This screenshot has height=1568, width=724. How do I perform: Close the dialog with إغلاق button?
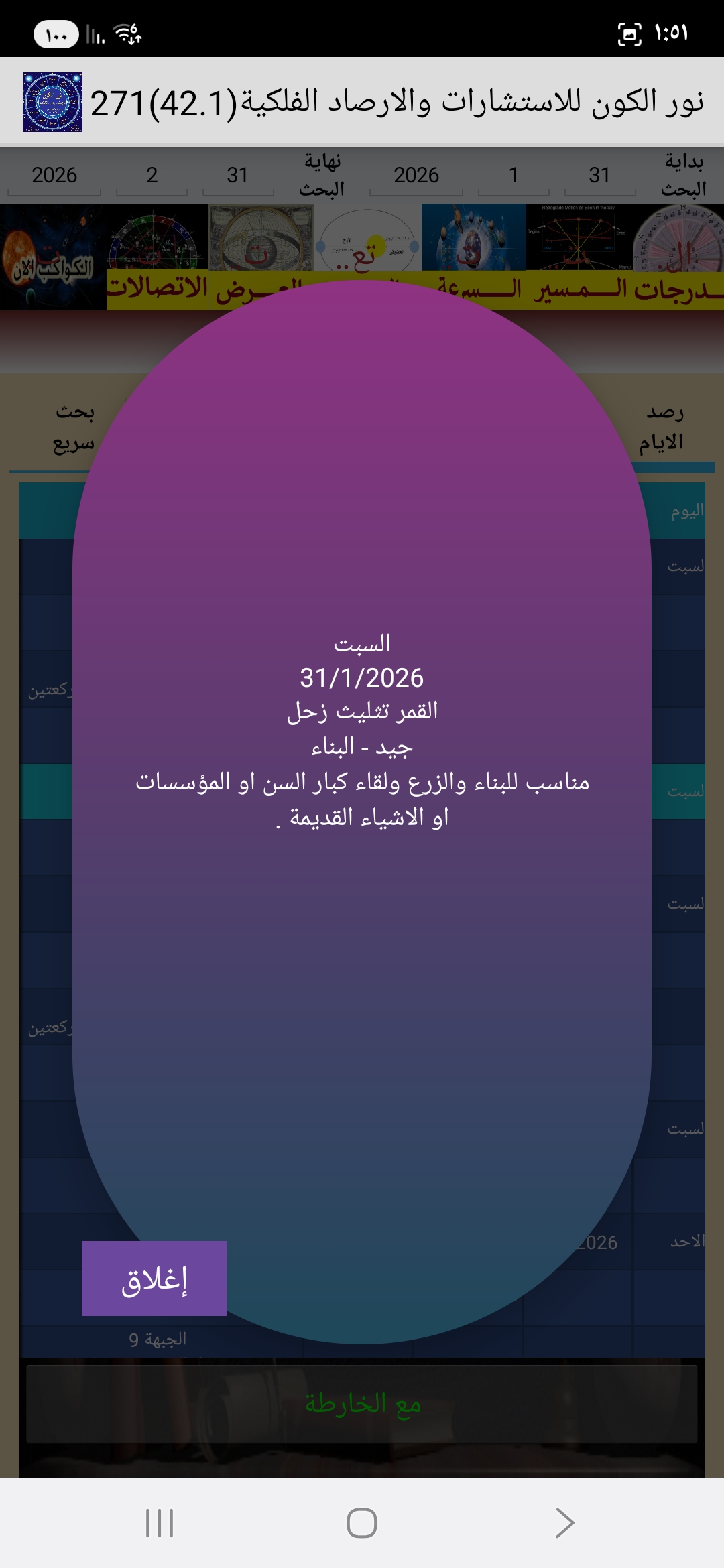click(154, 1279)
